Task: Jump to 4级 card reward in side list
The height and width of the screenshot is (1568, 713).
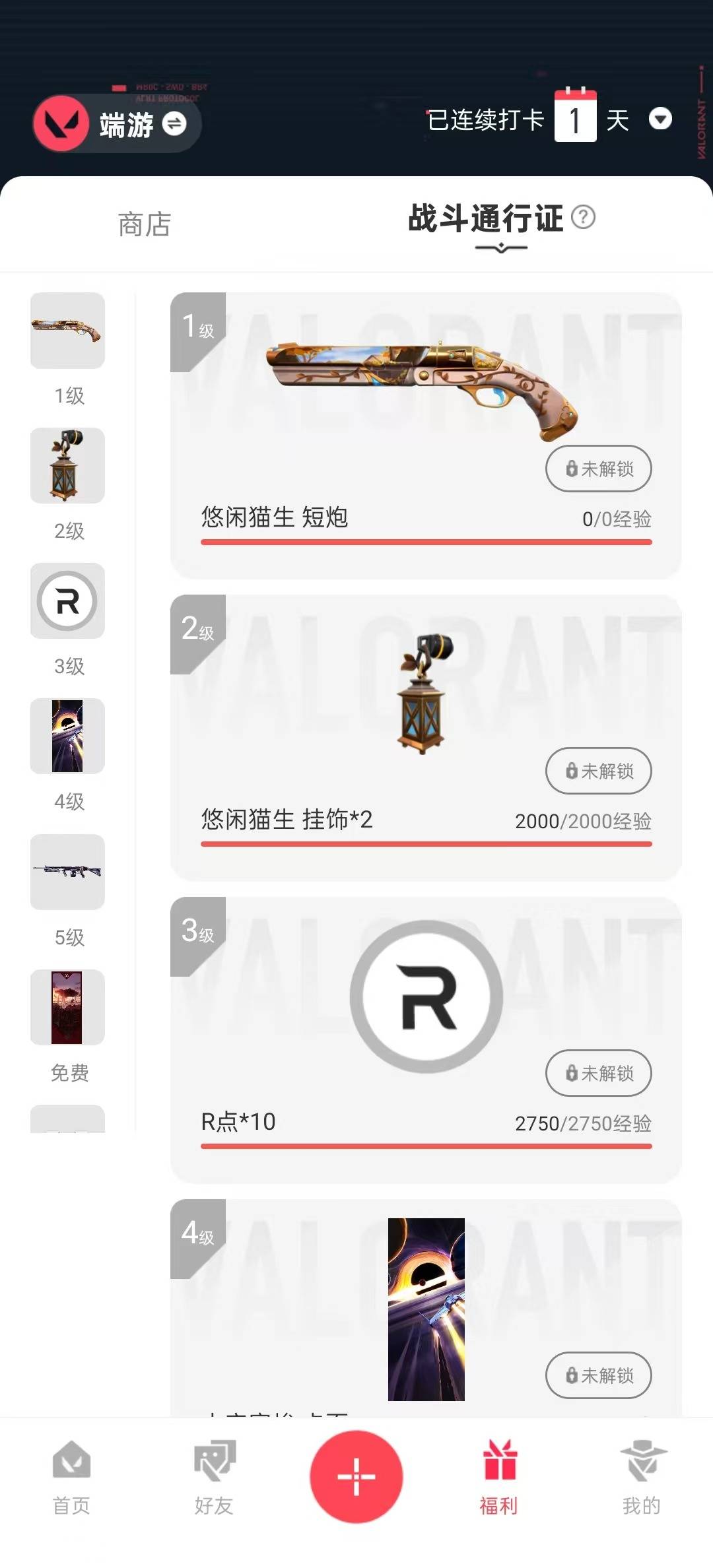Action: 67,736
